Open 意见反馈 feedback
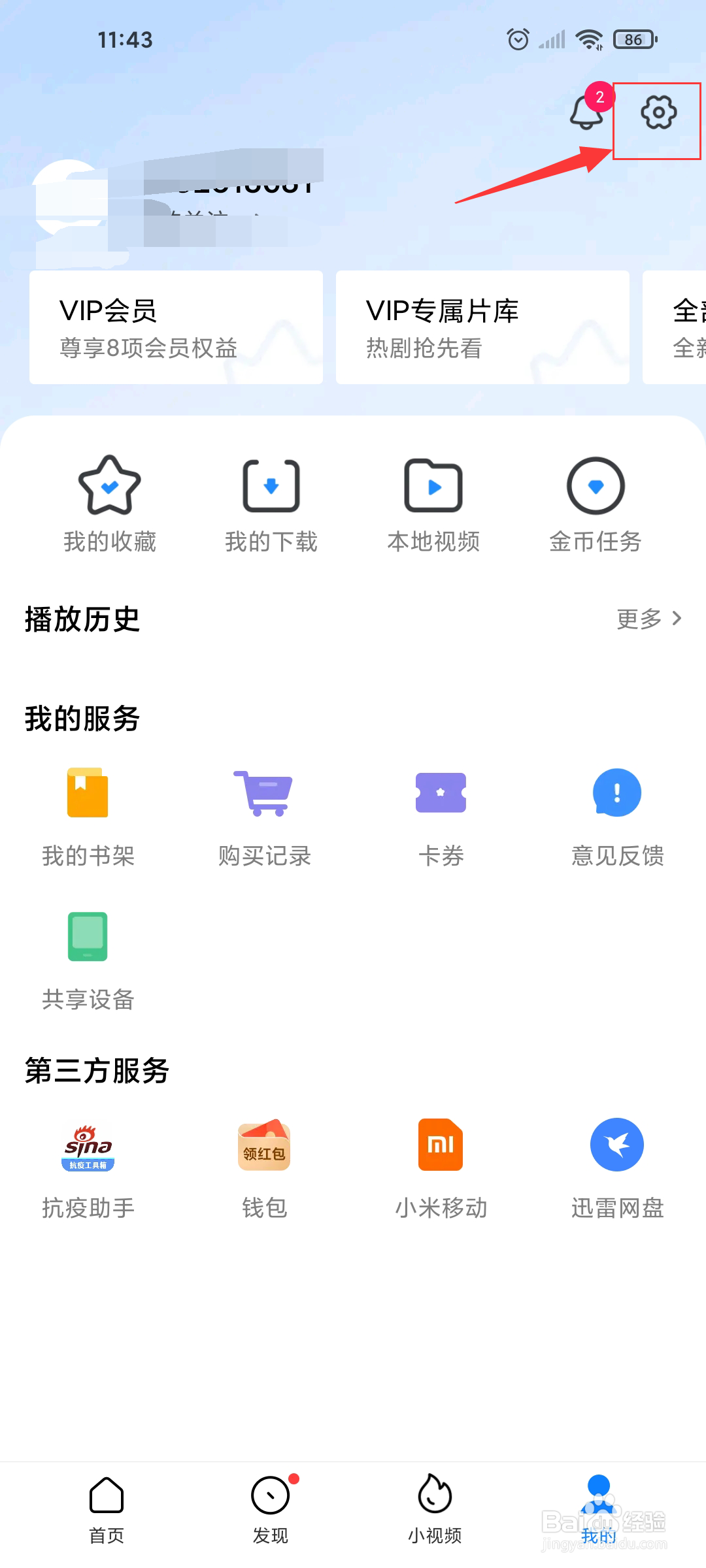706x1568 pixels. pyautogui.click(x=618, y=817)
